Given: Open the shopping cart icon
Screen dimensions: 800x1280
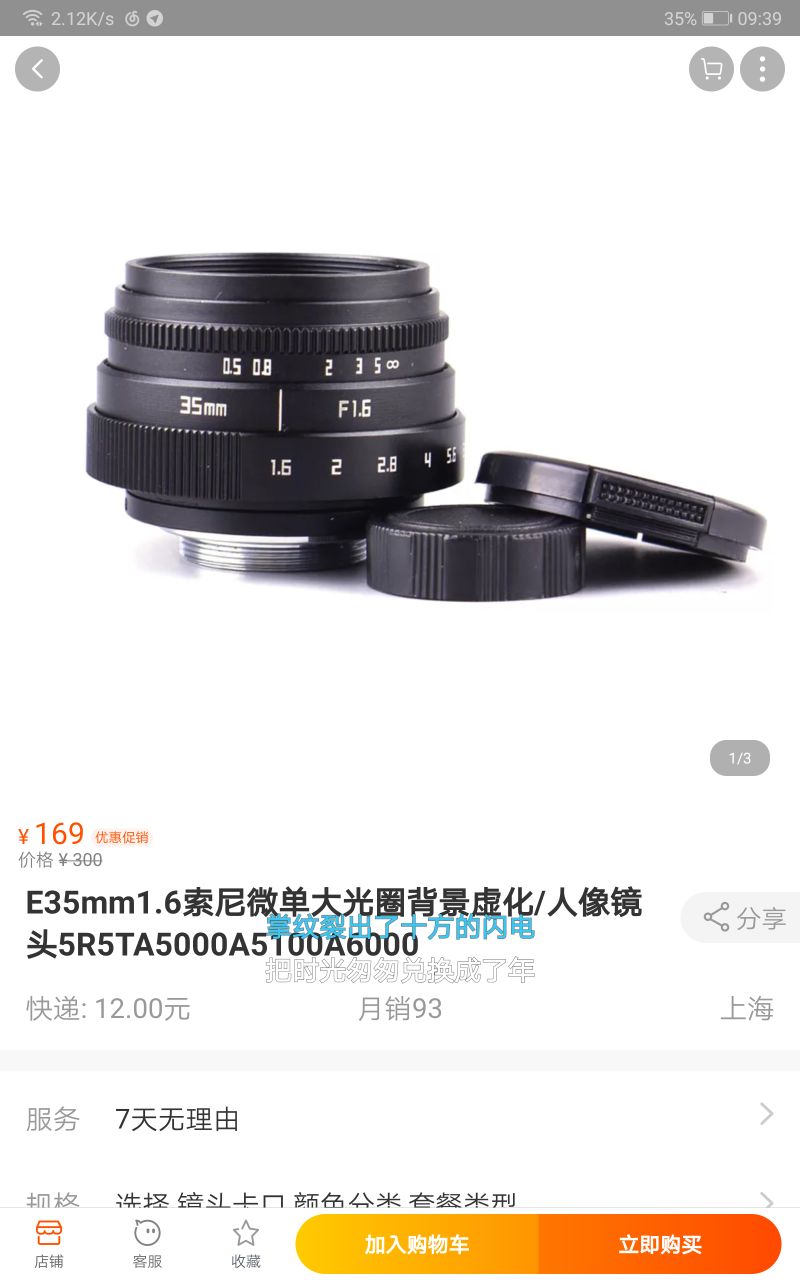Looking at the screenshot, I should pos(711,69).
